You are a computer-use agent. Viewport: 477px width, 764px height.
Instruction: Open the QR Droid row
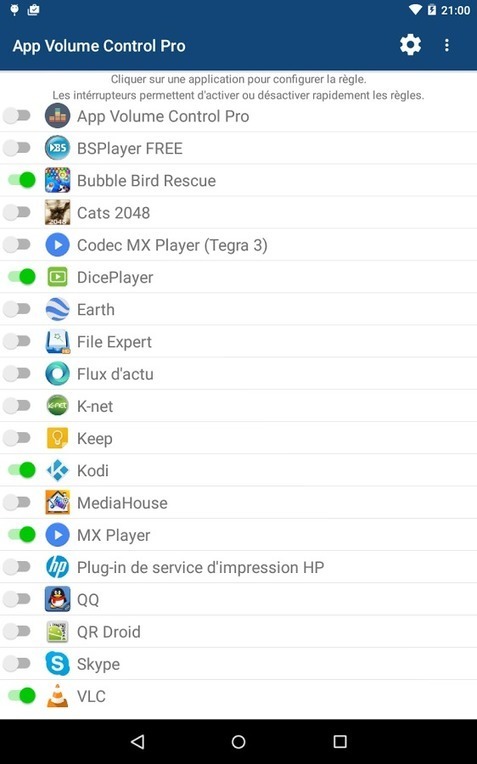pos(238,631)
